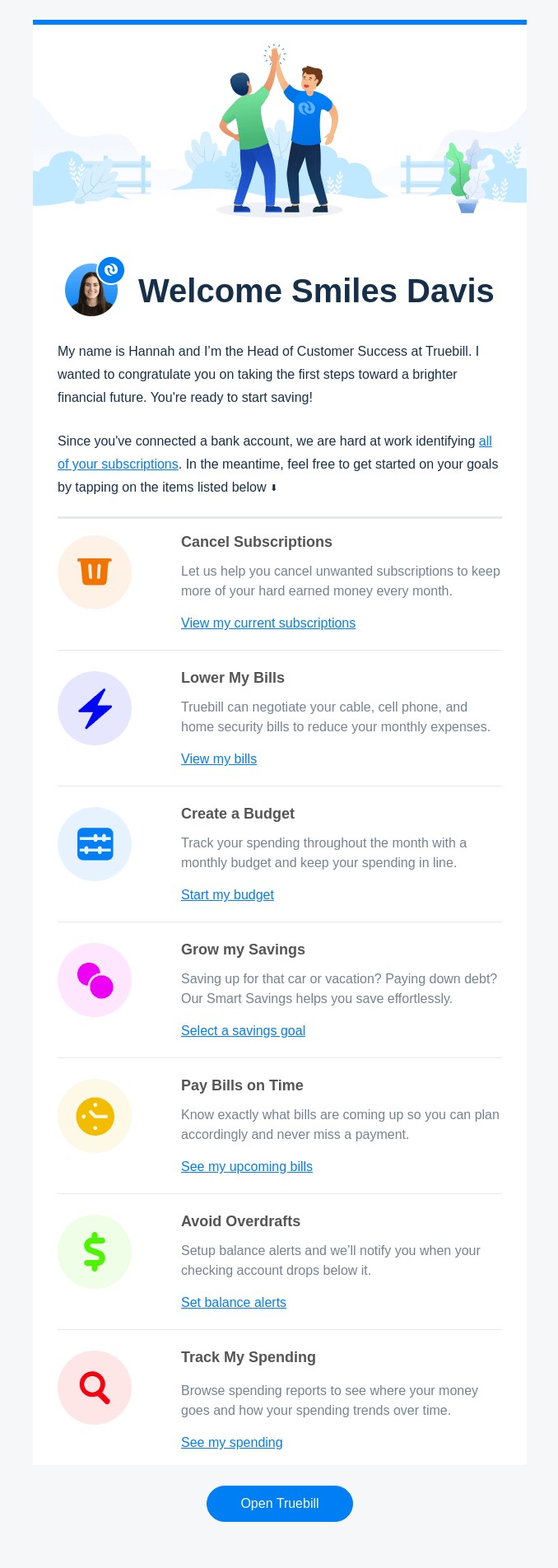Follow the See my spending link
The image size is (558, 1568).
pos(232,1442)
